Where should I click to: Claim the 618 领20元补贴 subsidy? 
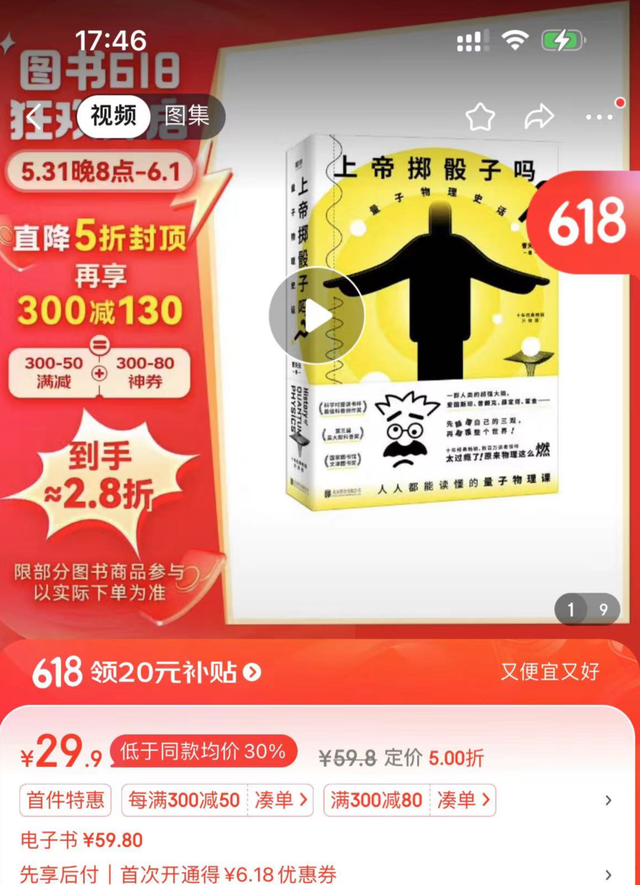(x=150, y=672)
